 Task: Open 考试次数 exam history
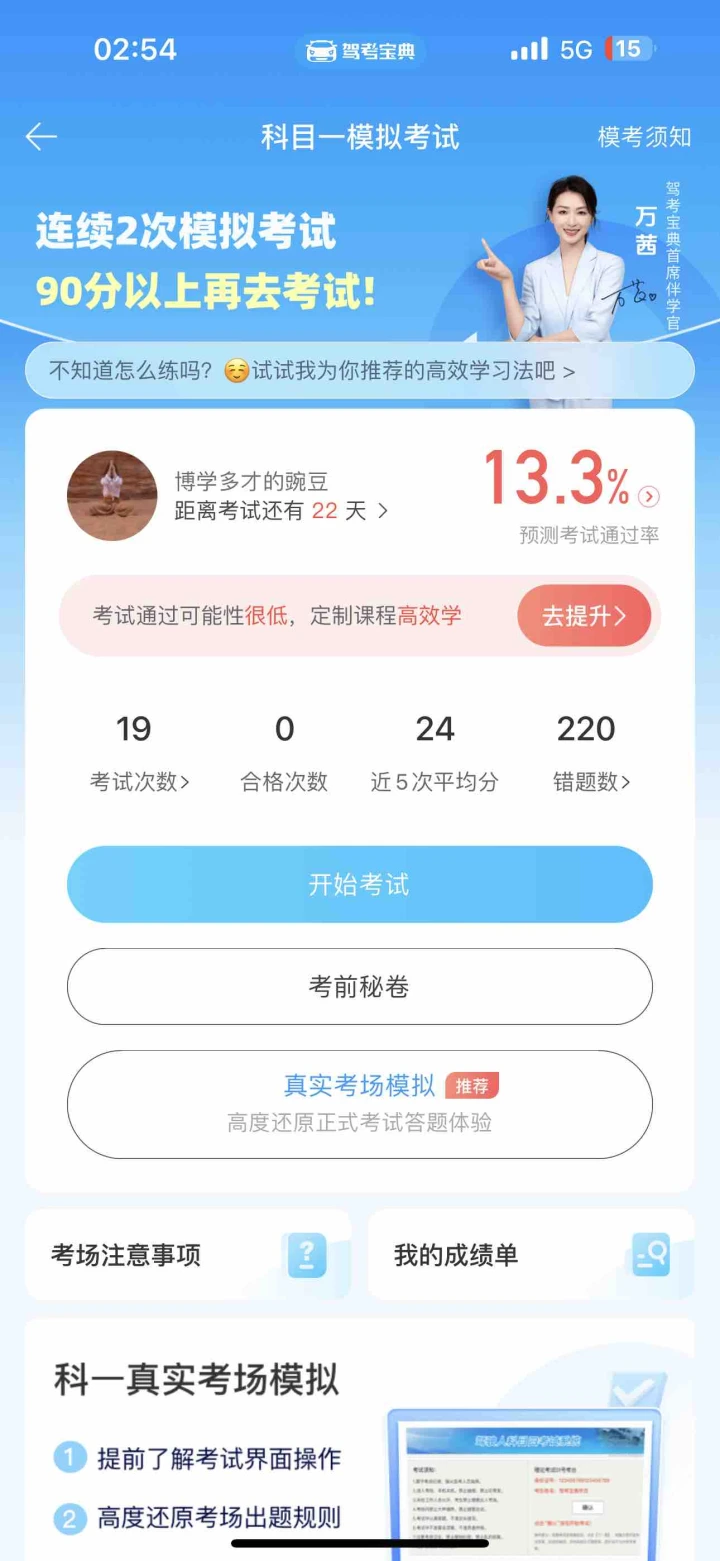click(x=139, y=782)
